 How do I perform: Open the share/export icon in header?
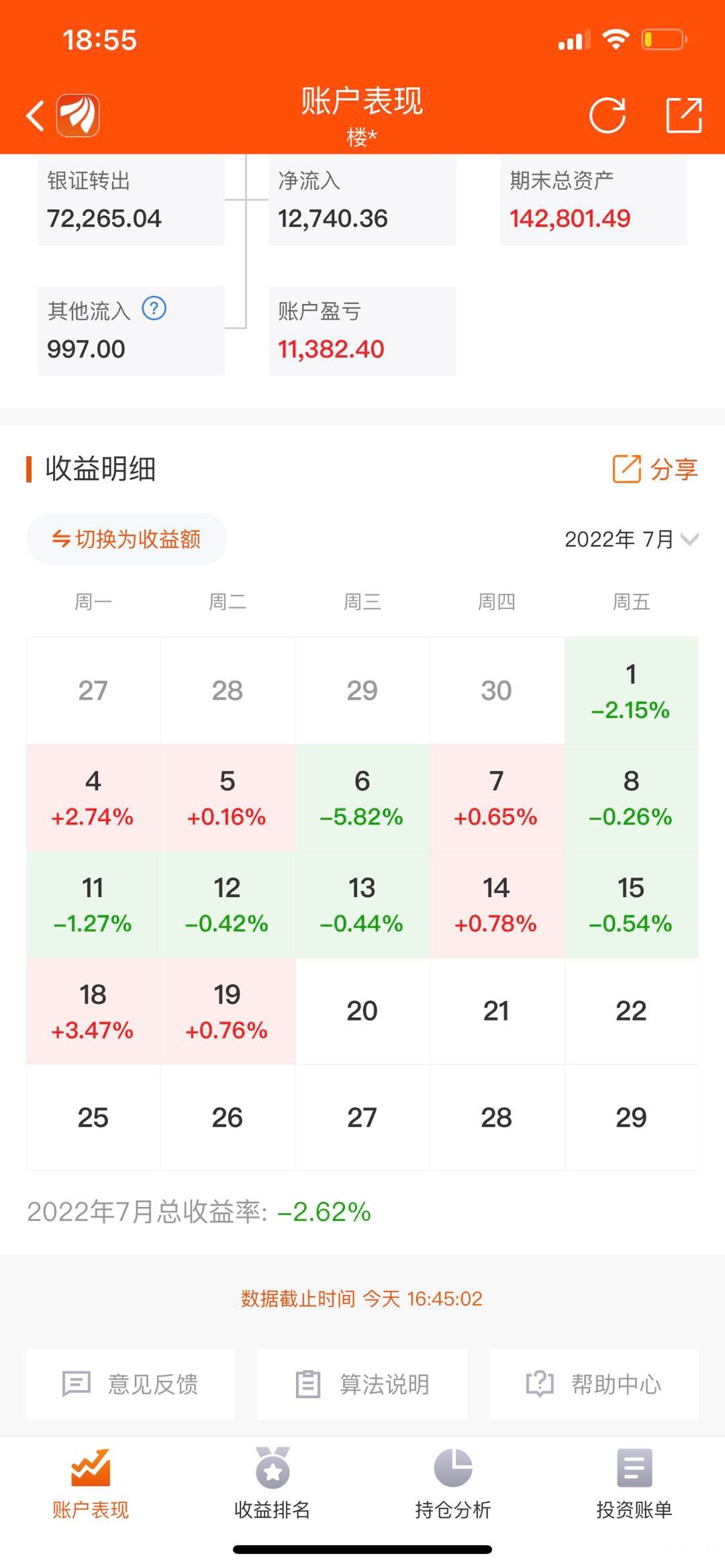tap(684, 115)
